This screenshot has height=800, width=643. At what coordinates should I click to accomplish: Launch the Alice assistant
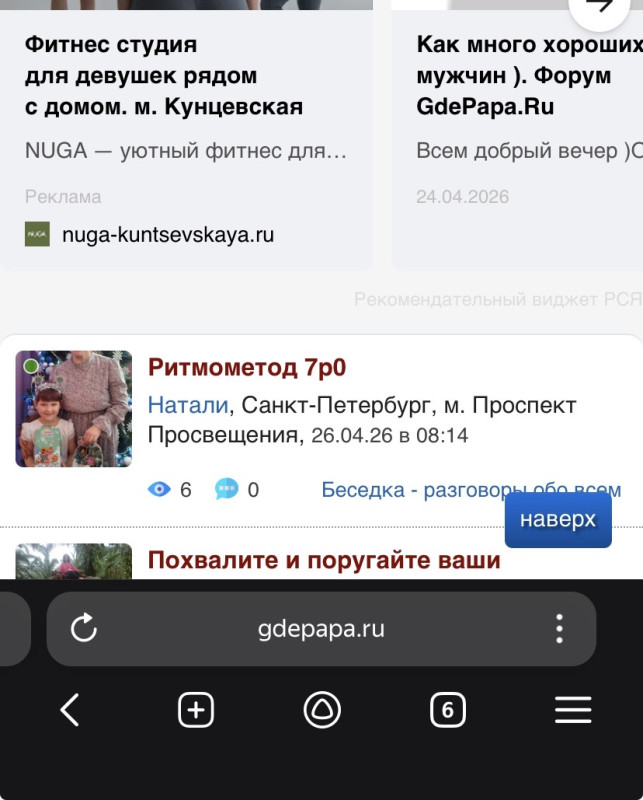click(x=322, y=710)
